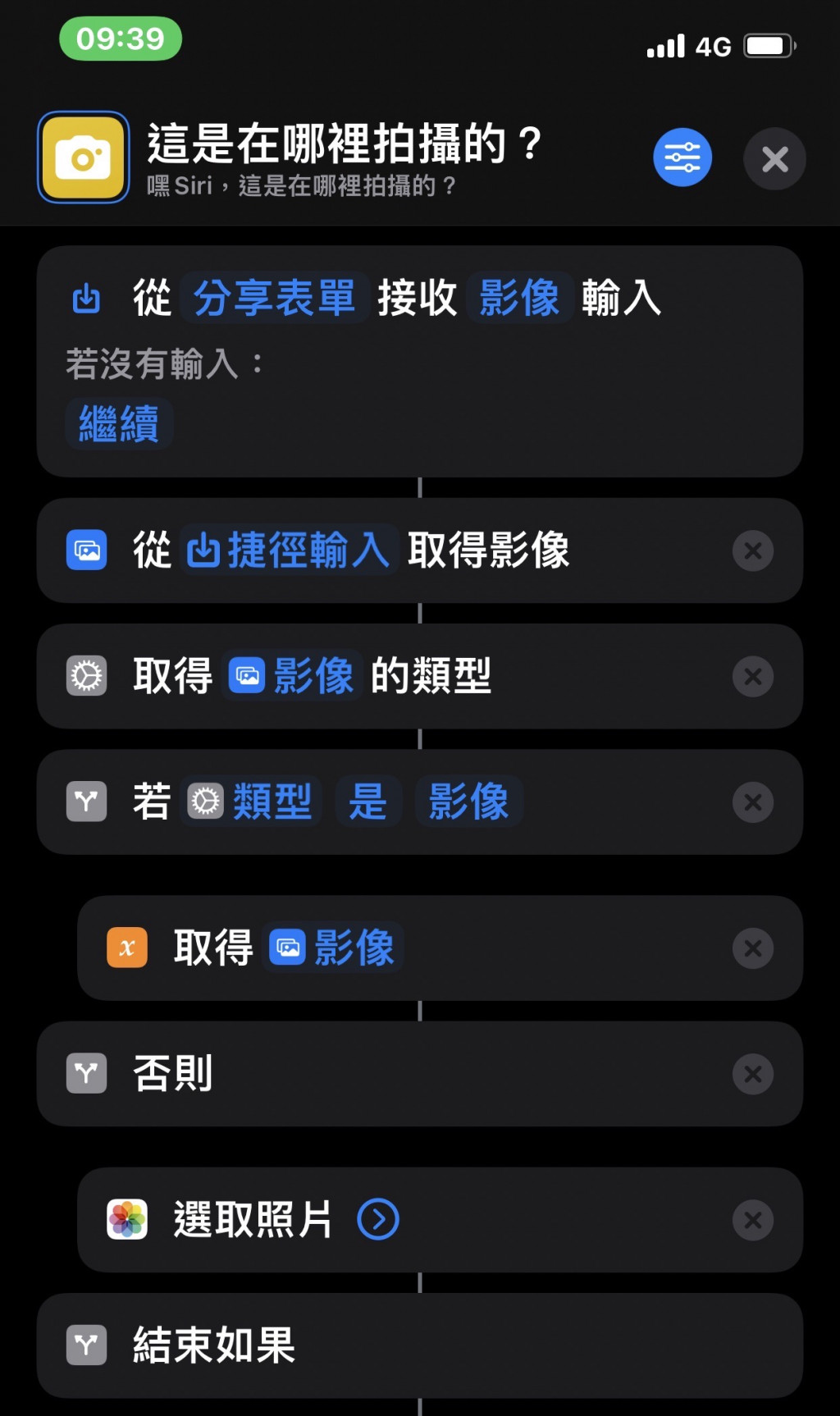Open the shortcut settings sliders icon

tap(682, 158)
